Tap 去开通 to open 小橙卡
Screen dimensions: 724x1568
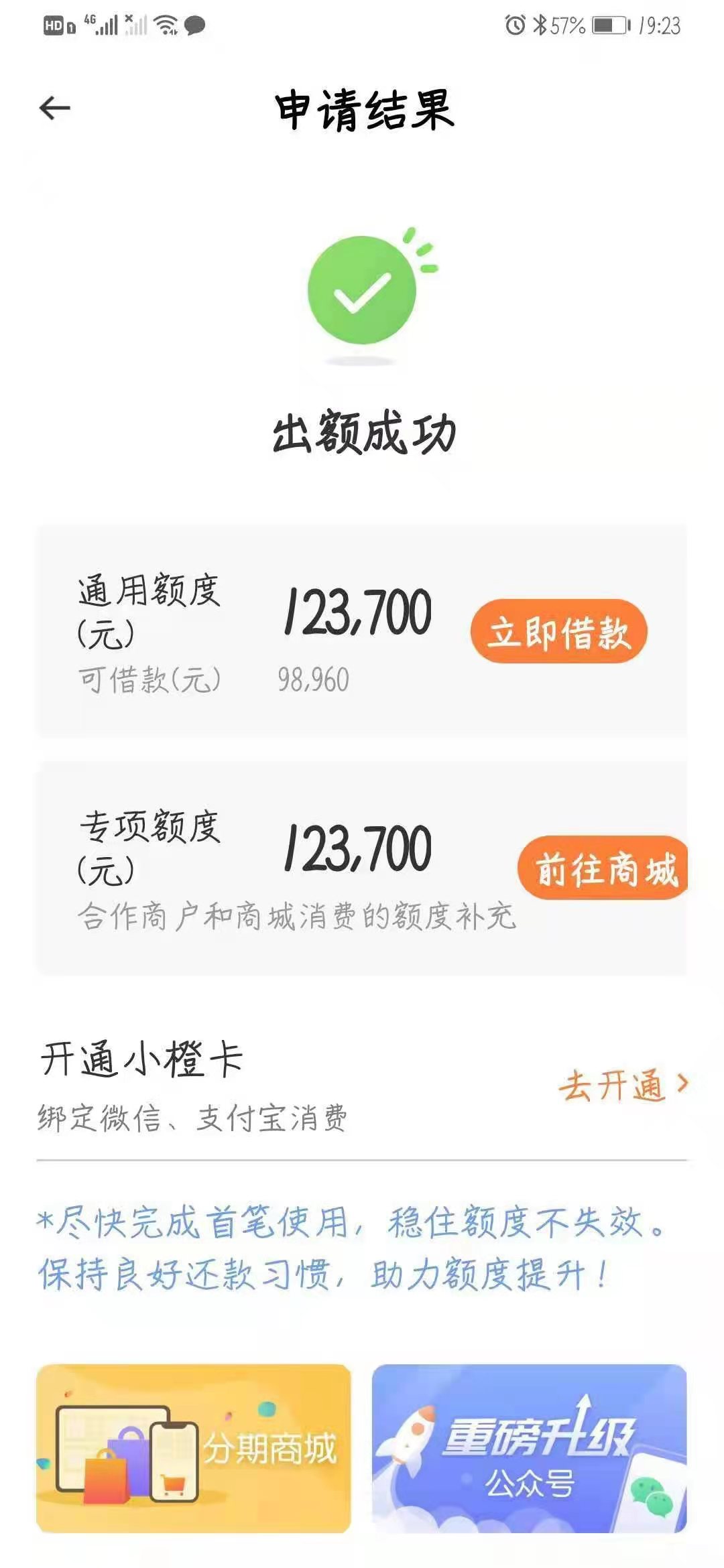[623, 1085]
